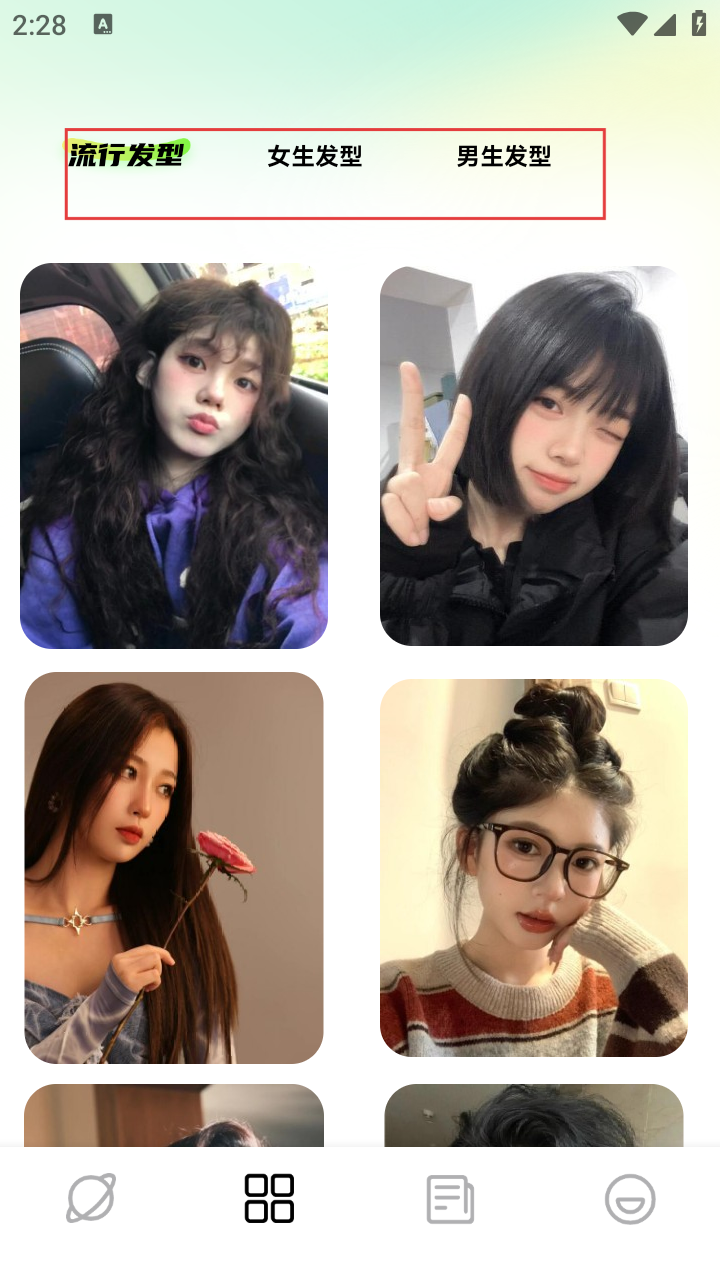Open the photo of girl holding a rose
This screenshot has width=720, height=1280.
[174, 868]
